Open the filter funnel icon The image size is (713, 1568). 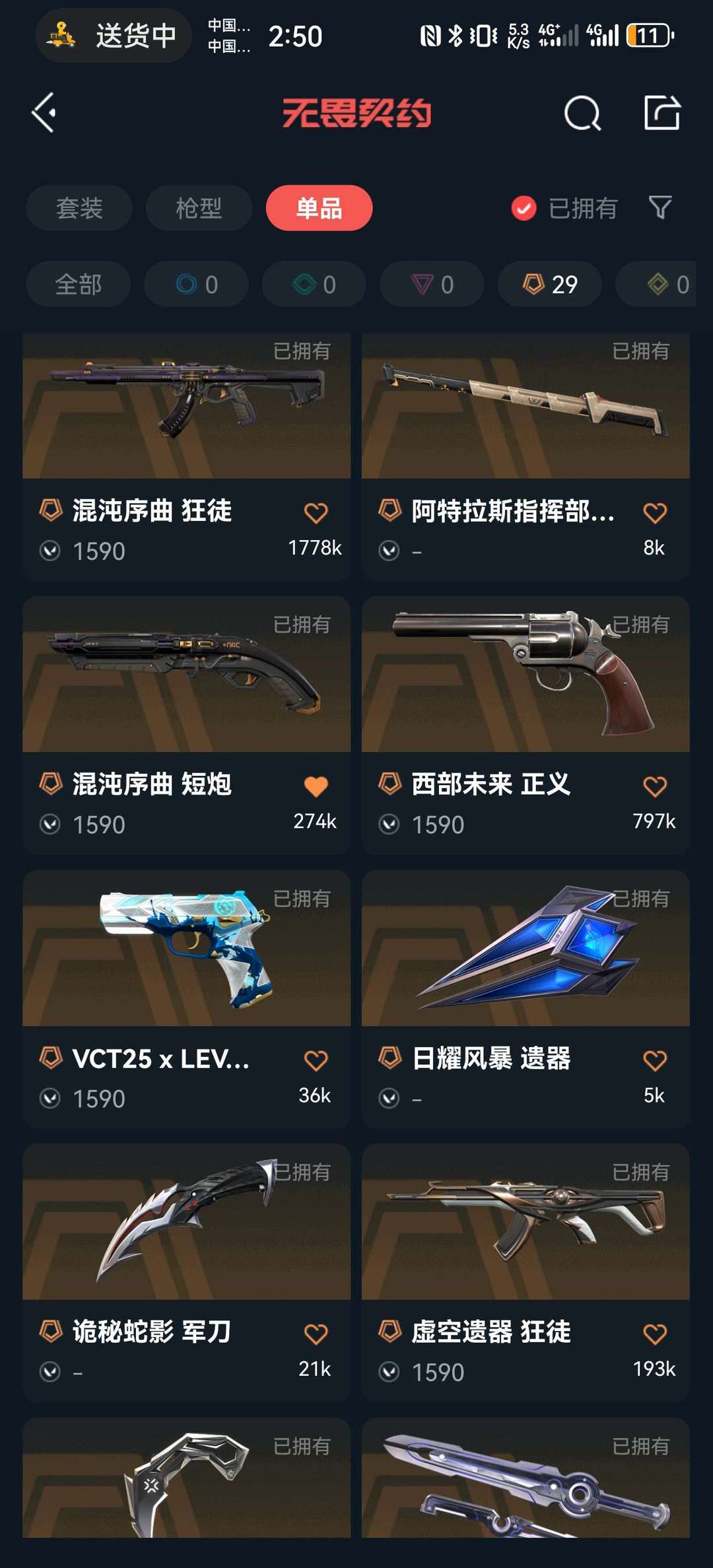[x=660, y=208]
